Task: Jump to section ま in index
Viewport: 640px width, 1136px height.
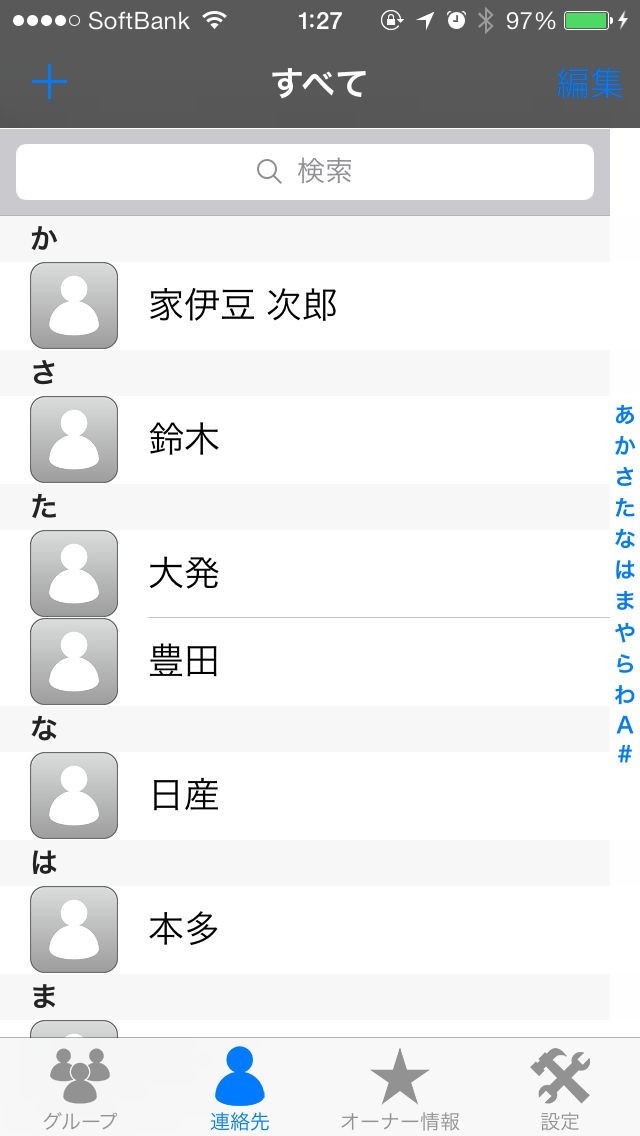Action: [x=625, y=600]
